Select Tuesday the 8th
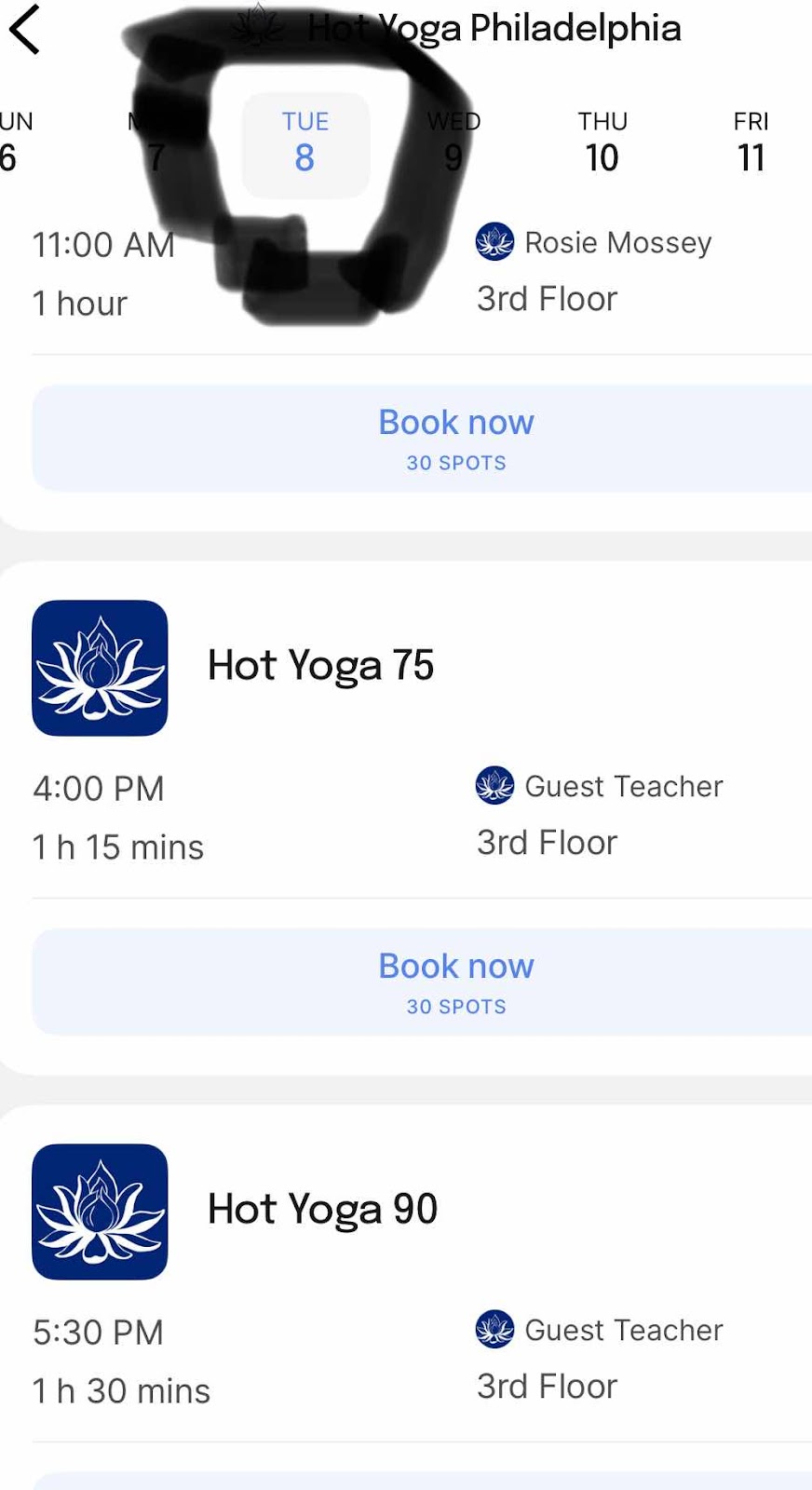The height and width of the screenshot is (1490, 812). click(305, 144)
